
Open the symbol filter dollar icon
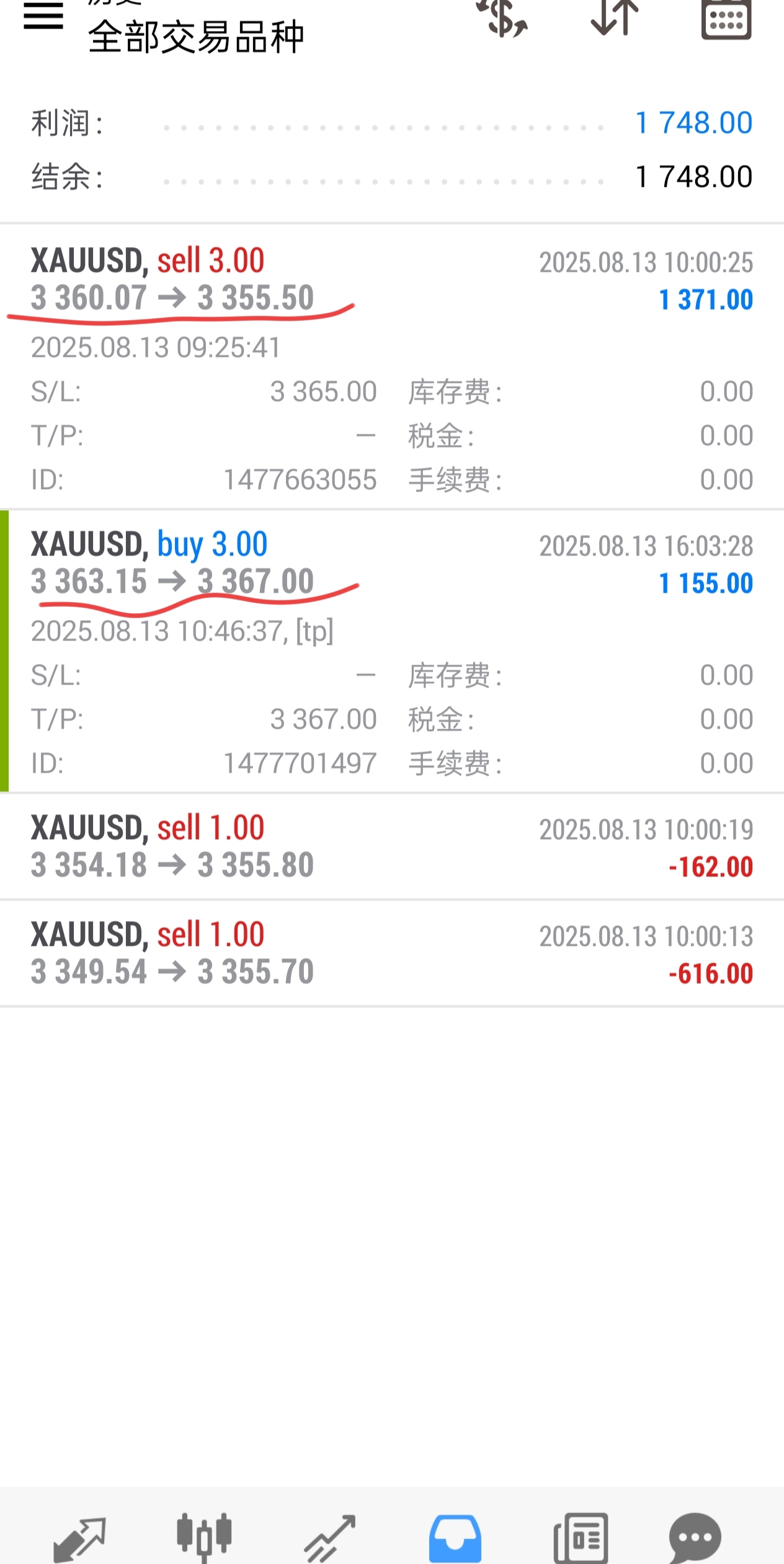[x=502, y=18]
